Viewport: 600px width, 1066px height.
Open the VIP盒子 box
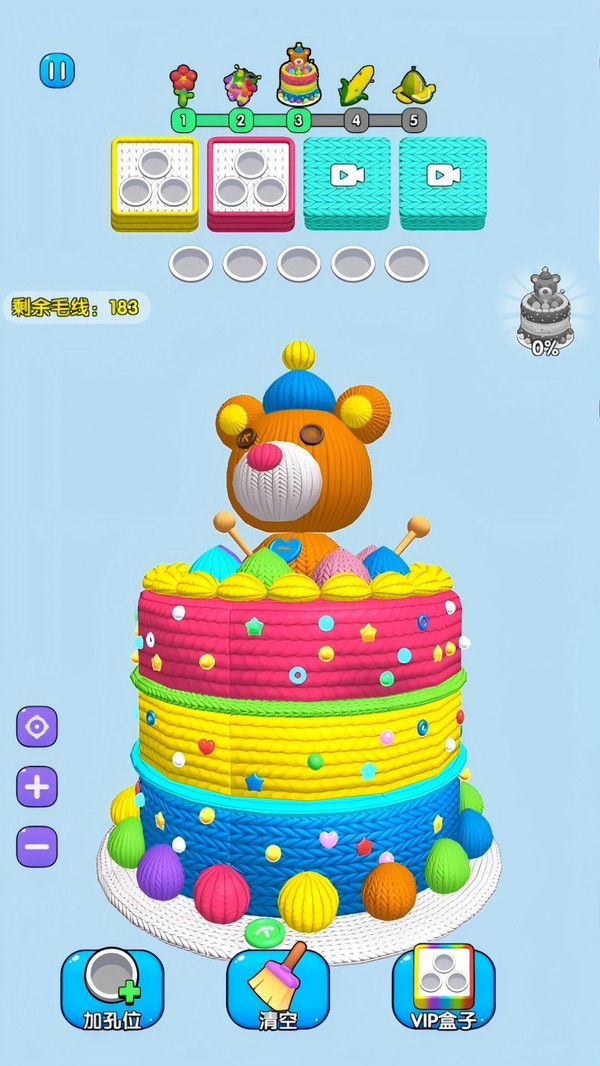click(443, 987)
